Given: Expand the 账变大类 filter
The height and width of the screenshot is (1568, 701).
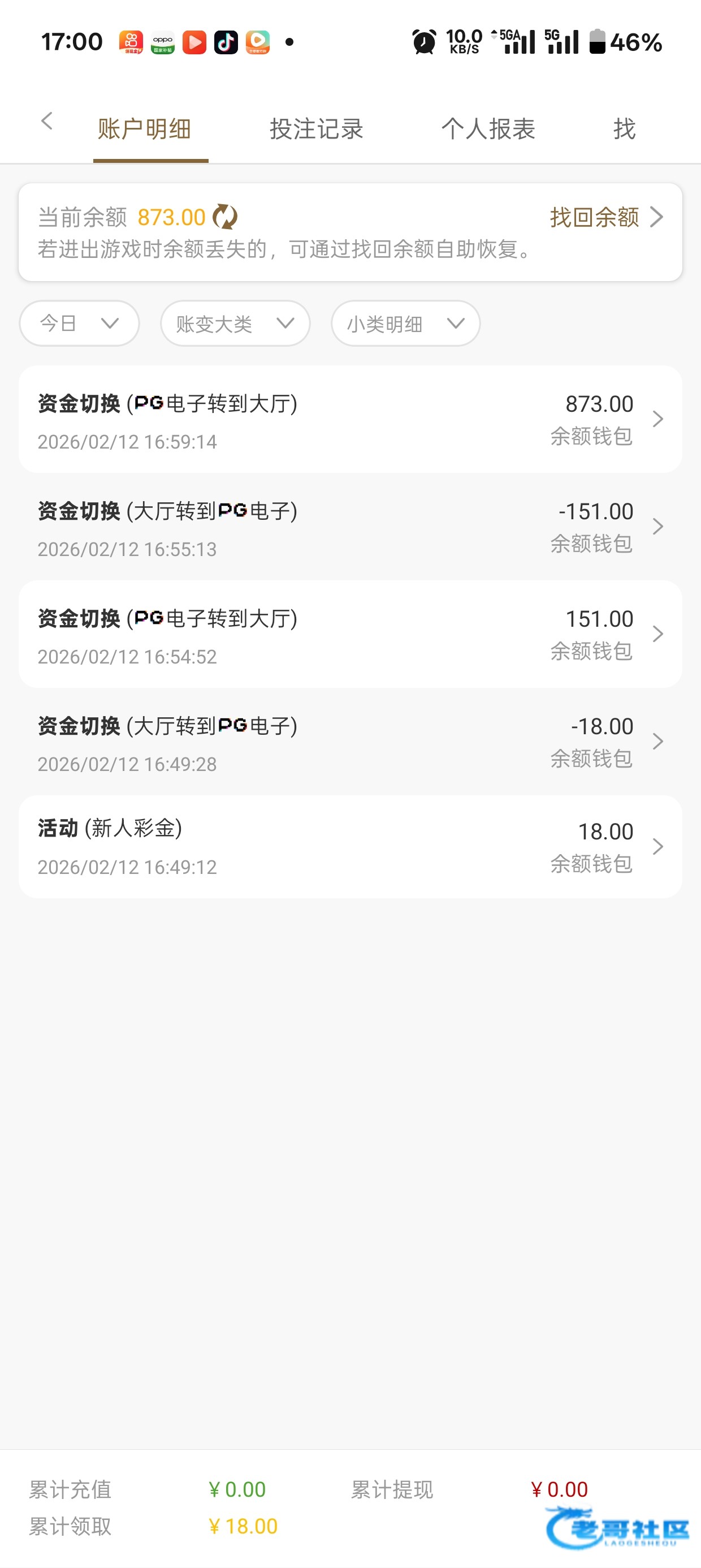Looking at the screenshot, I should point(235,323).
